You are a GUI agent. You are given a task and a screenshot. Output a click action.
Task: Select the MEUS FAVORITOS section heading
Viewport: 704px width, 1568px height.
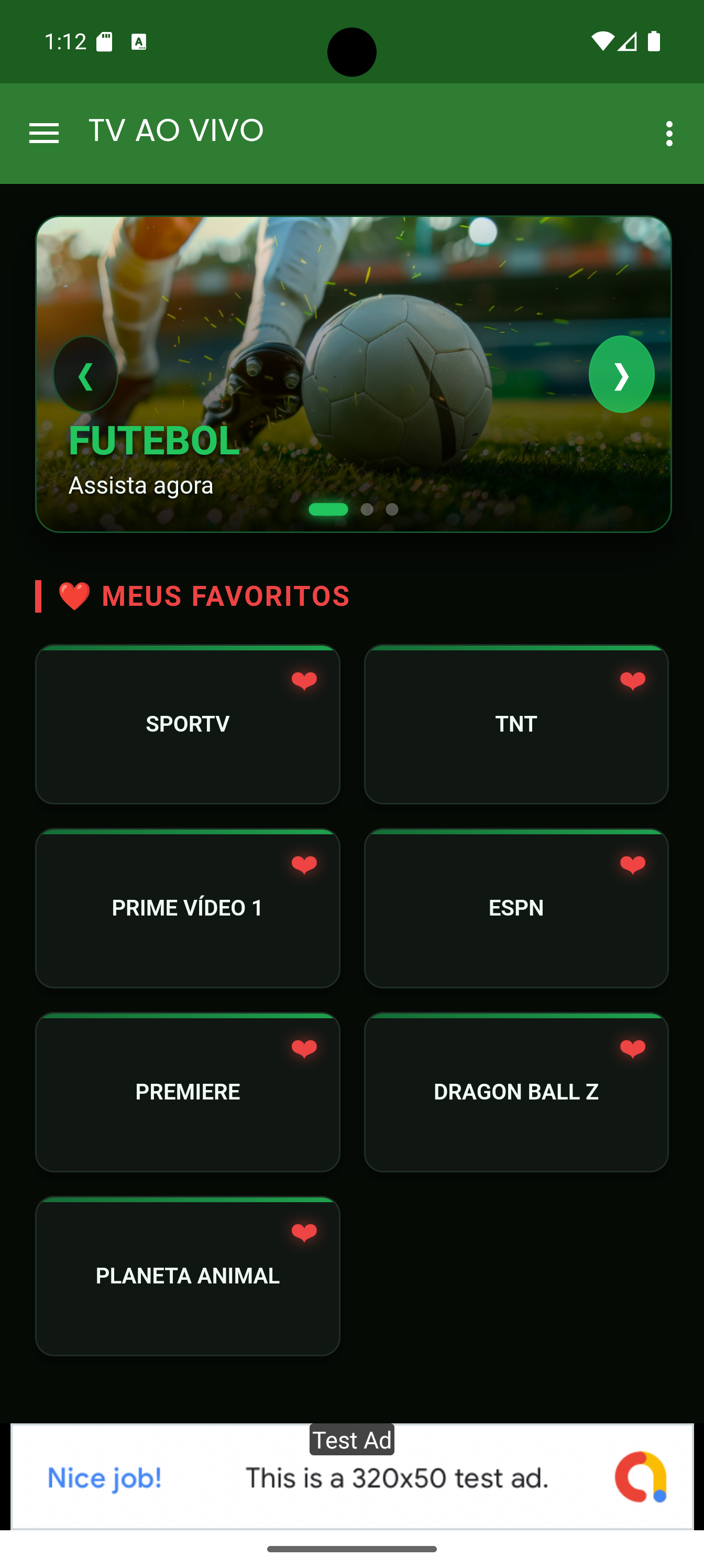[x=225, y=595]
